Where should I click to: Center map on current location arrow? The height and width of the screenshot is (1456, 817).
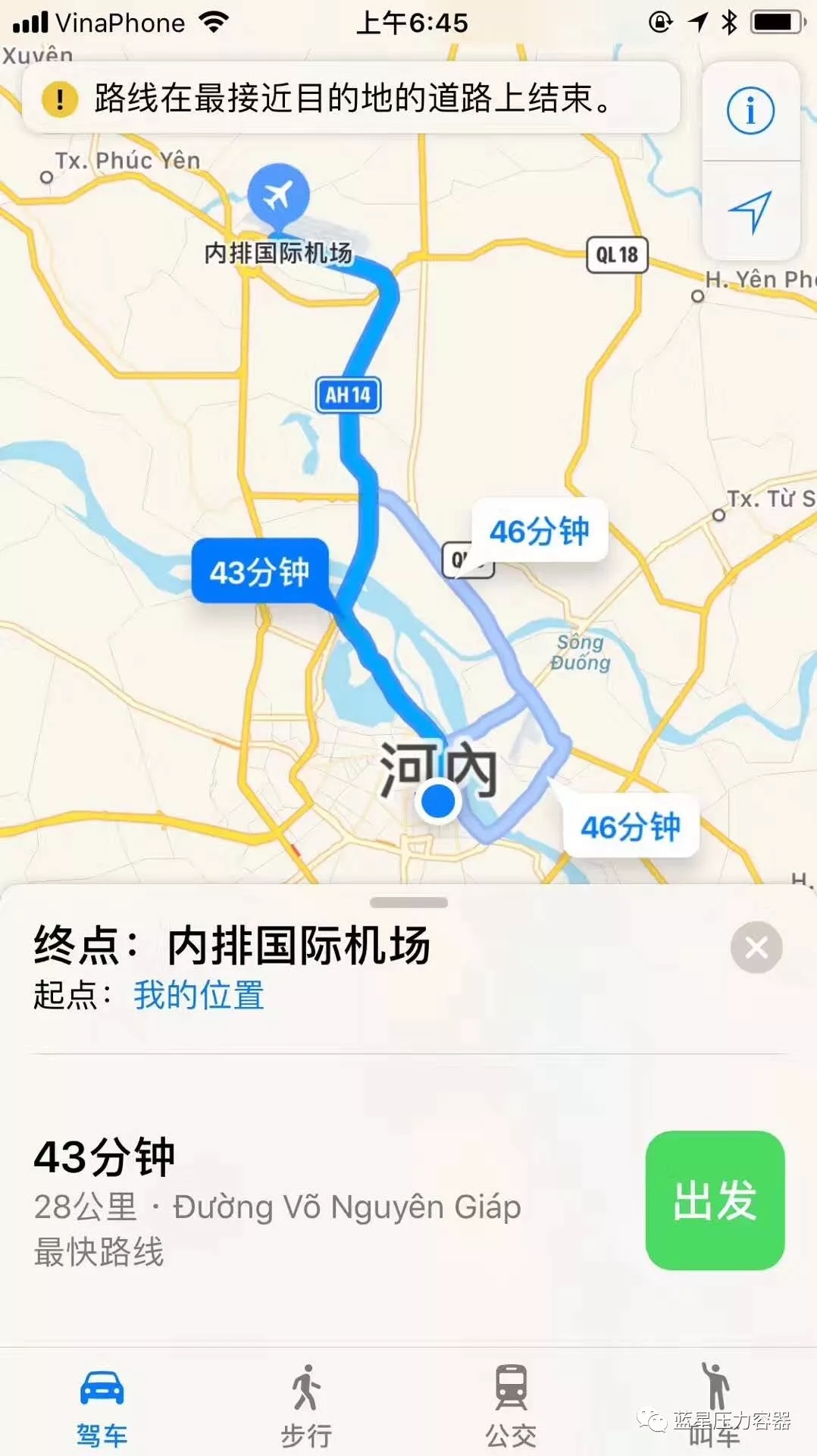(750, 211)
